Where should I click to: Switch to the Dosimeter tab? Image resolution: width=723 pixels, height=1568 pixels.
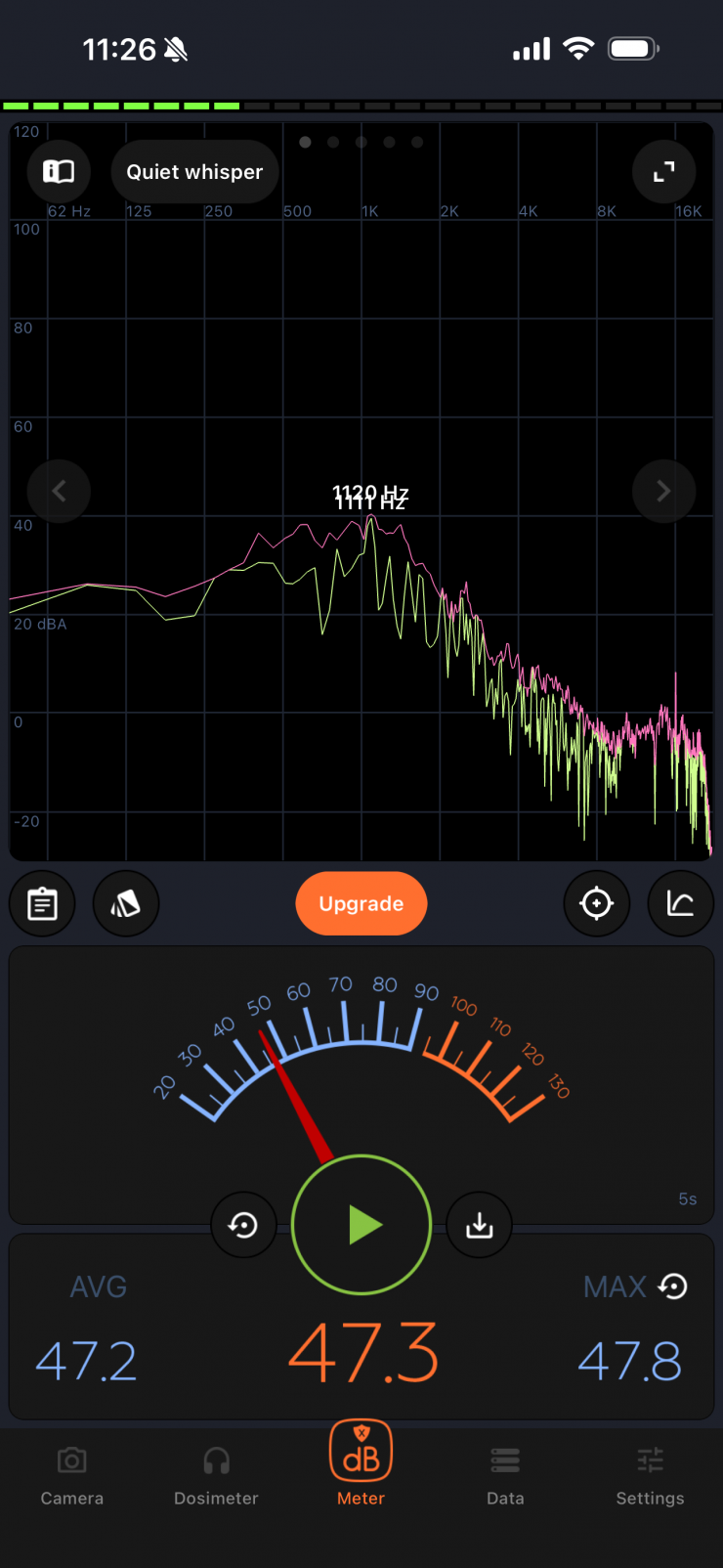pyautogui.click(x=216, y=1476)
